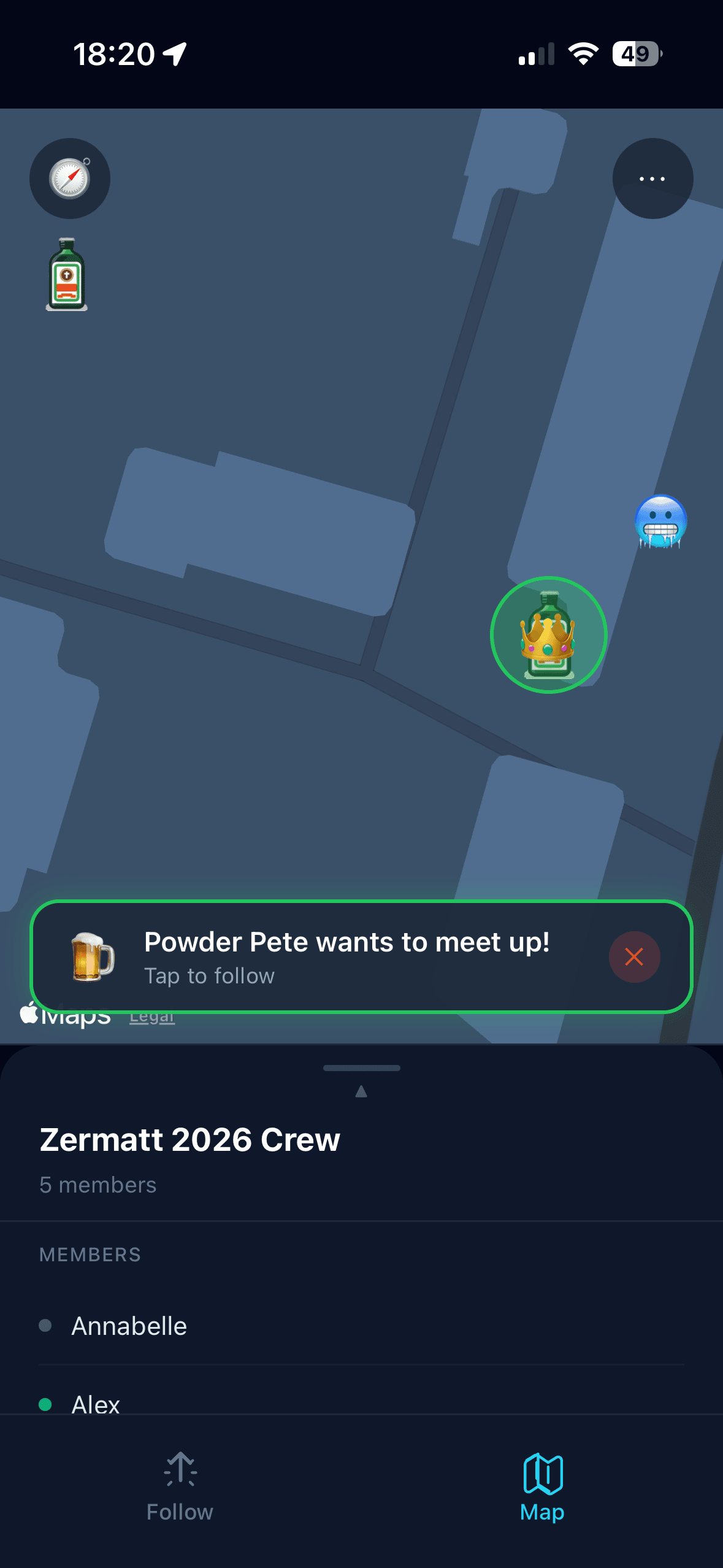Tap the beer mug icon in the notification
Viewport: 723px width, 1568px height.
point(91,957)
